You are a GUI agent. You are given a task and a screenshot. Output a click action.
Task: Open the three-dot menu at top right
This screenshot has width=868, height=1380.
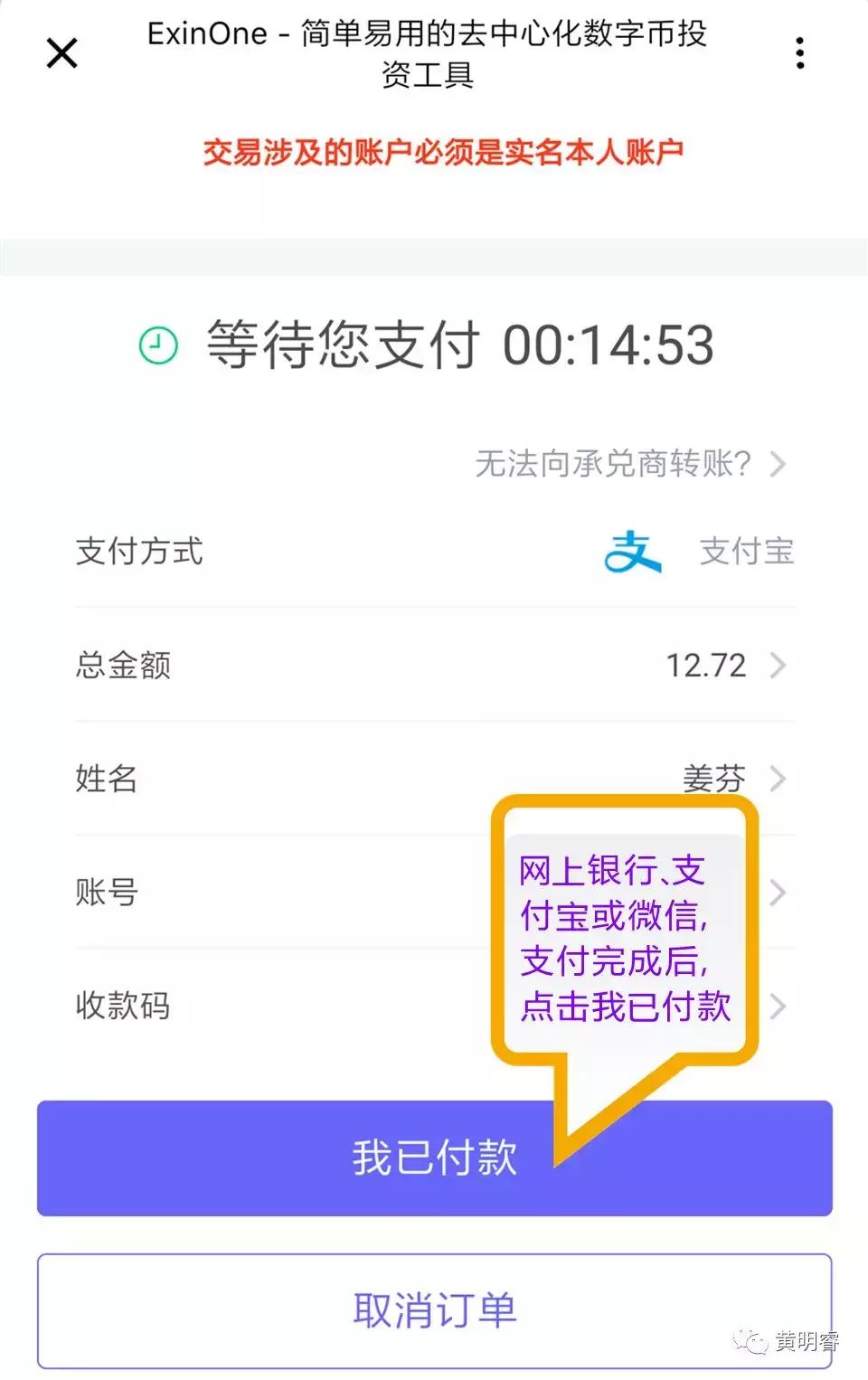tap(799, 54)
